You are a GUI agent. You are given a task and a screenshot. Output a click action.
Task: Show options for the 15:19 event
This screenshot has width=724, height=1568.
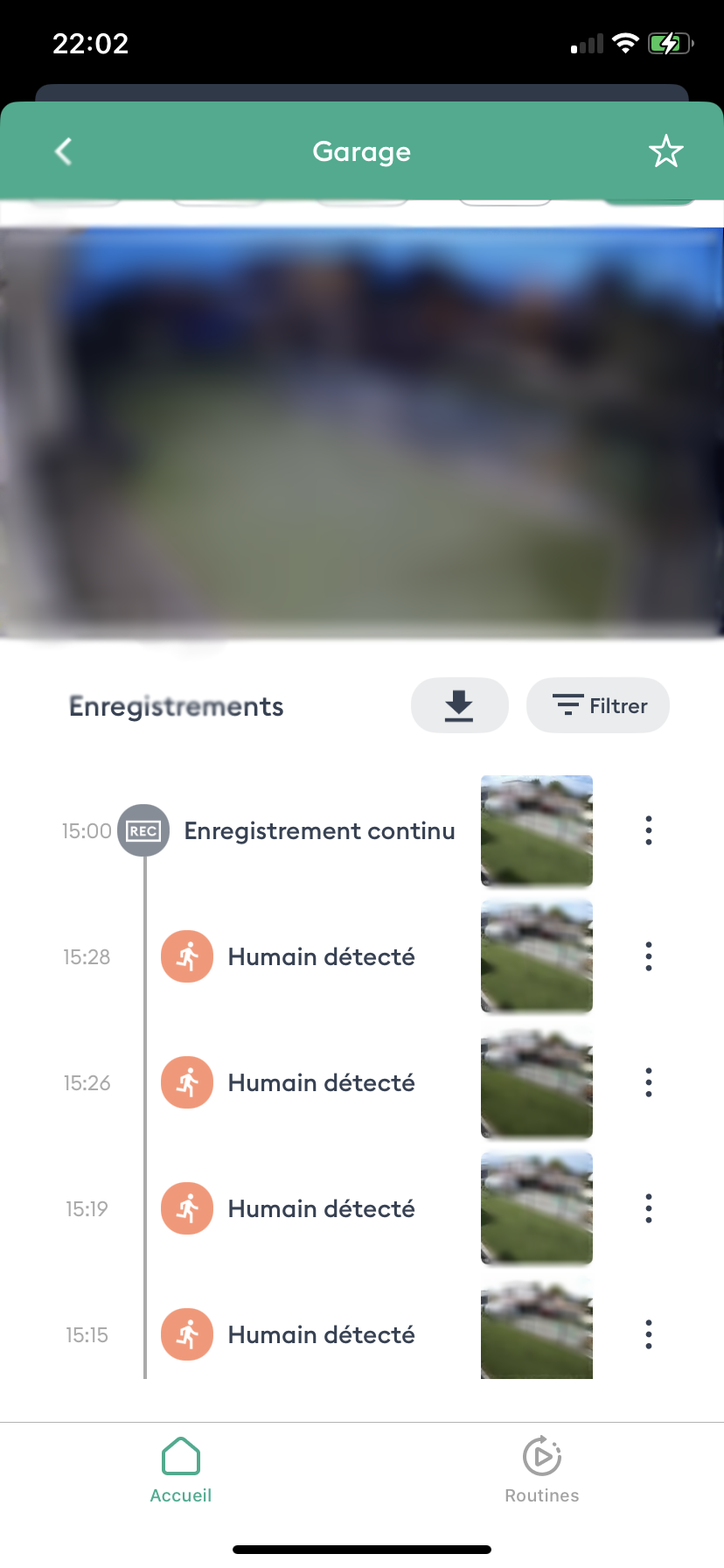point(648,1208)
